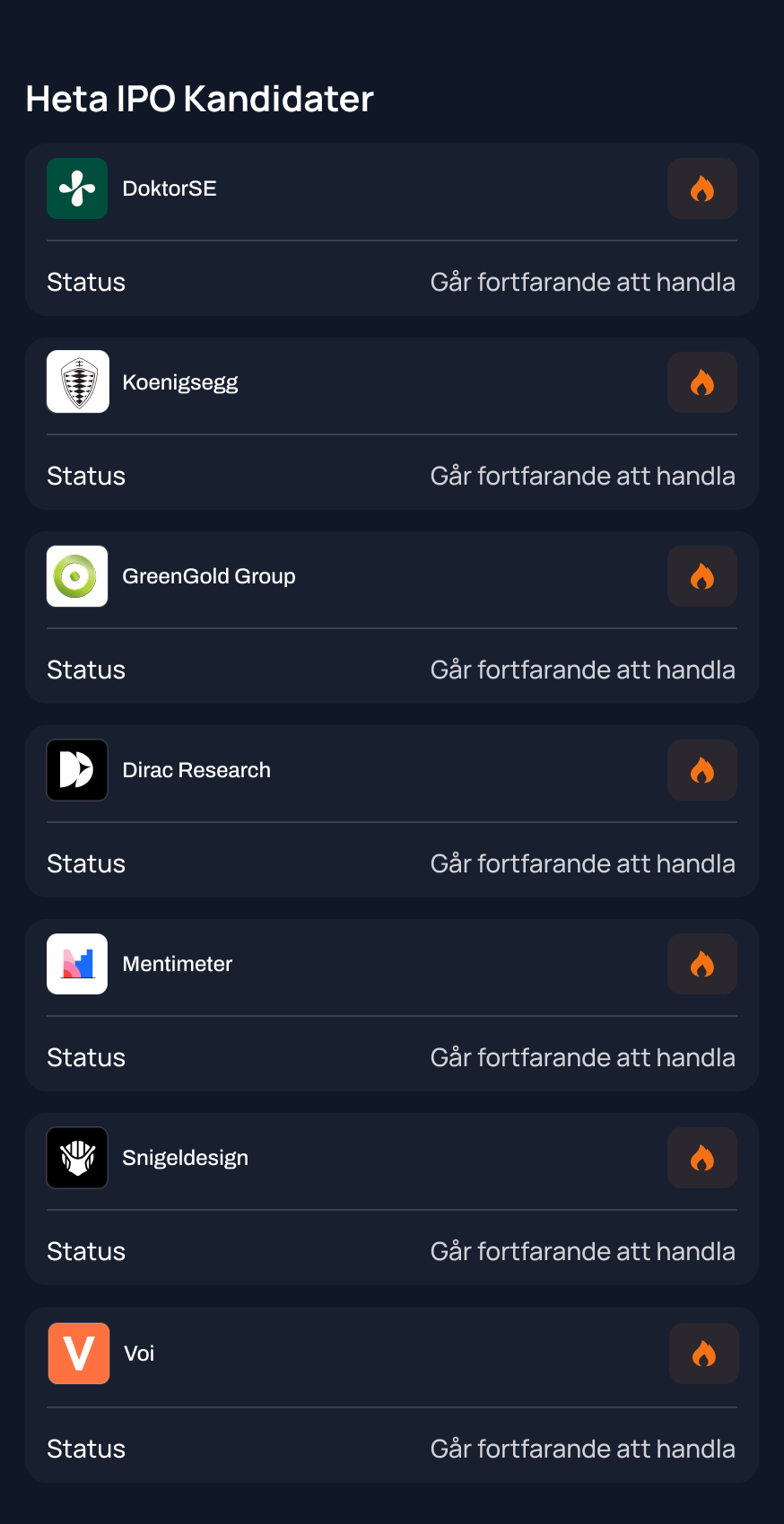Open the Voi candidate card
Viewport: 784px width, 1524px height.
pyautogui.click(x=139, y=1353)
